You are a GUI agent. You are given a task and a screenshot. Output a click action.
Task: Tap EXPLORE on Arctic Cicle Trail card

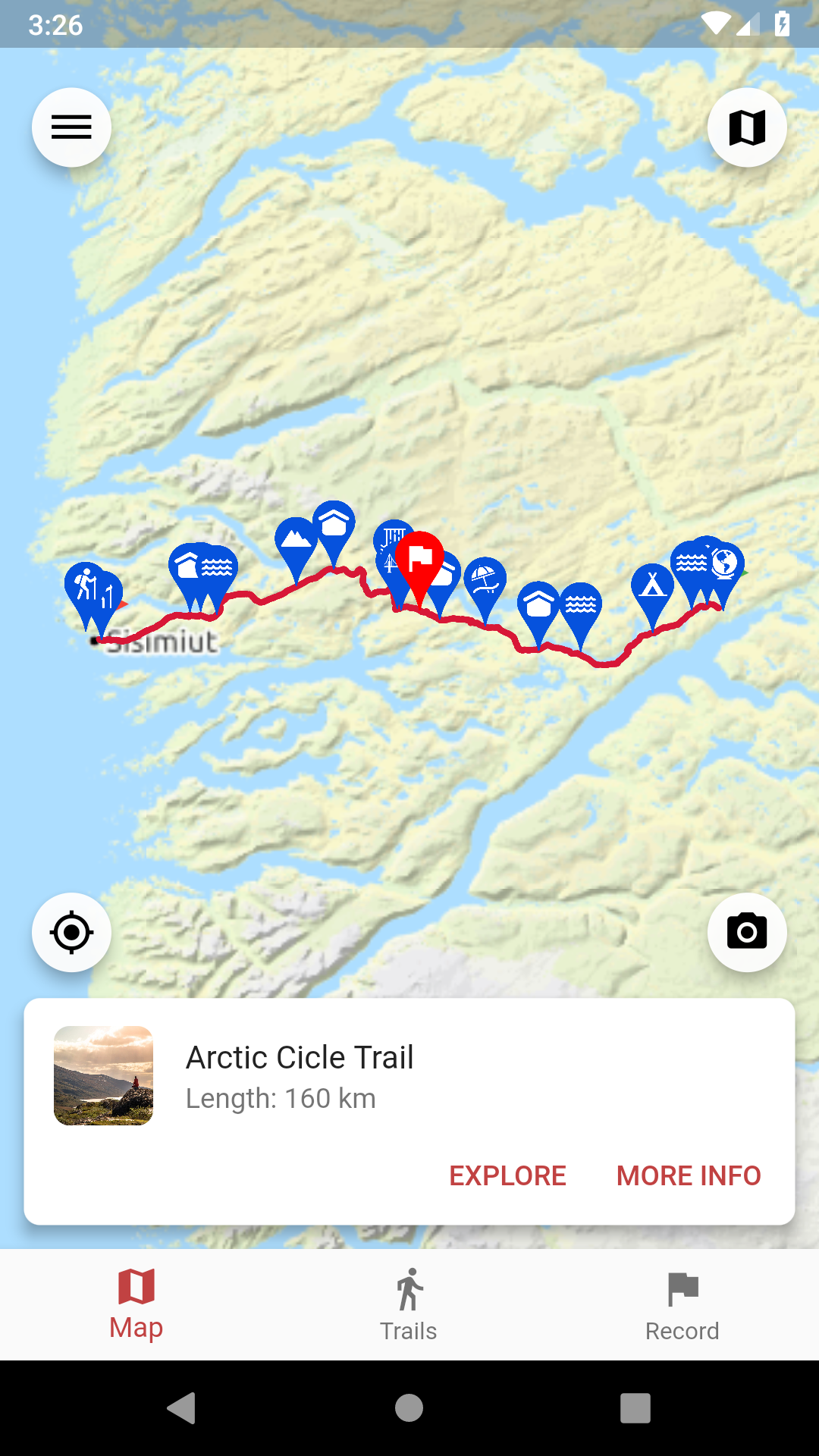507,1175
